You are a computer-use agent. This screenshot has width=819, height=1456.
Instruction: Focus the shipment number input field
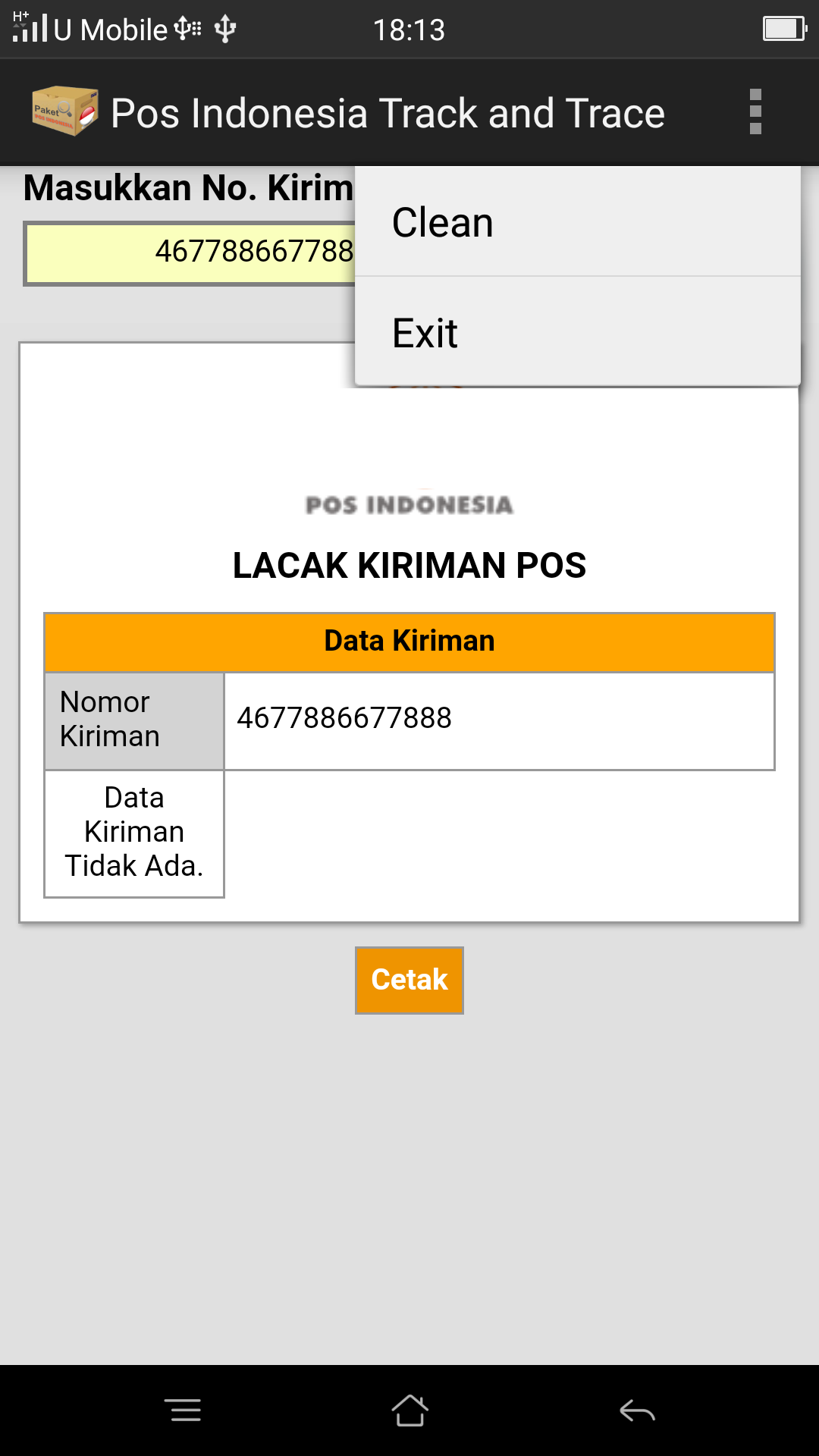(x=190, y=253)
